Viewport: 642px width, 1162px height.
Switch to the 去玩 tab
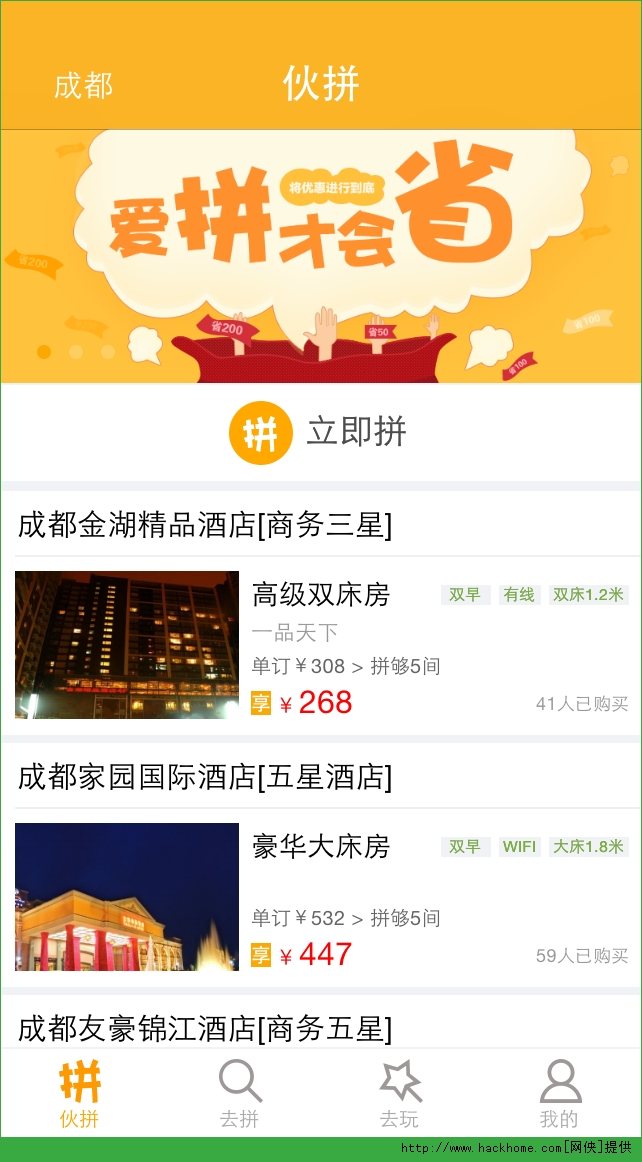click(400, 1094)
